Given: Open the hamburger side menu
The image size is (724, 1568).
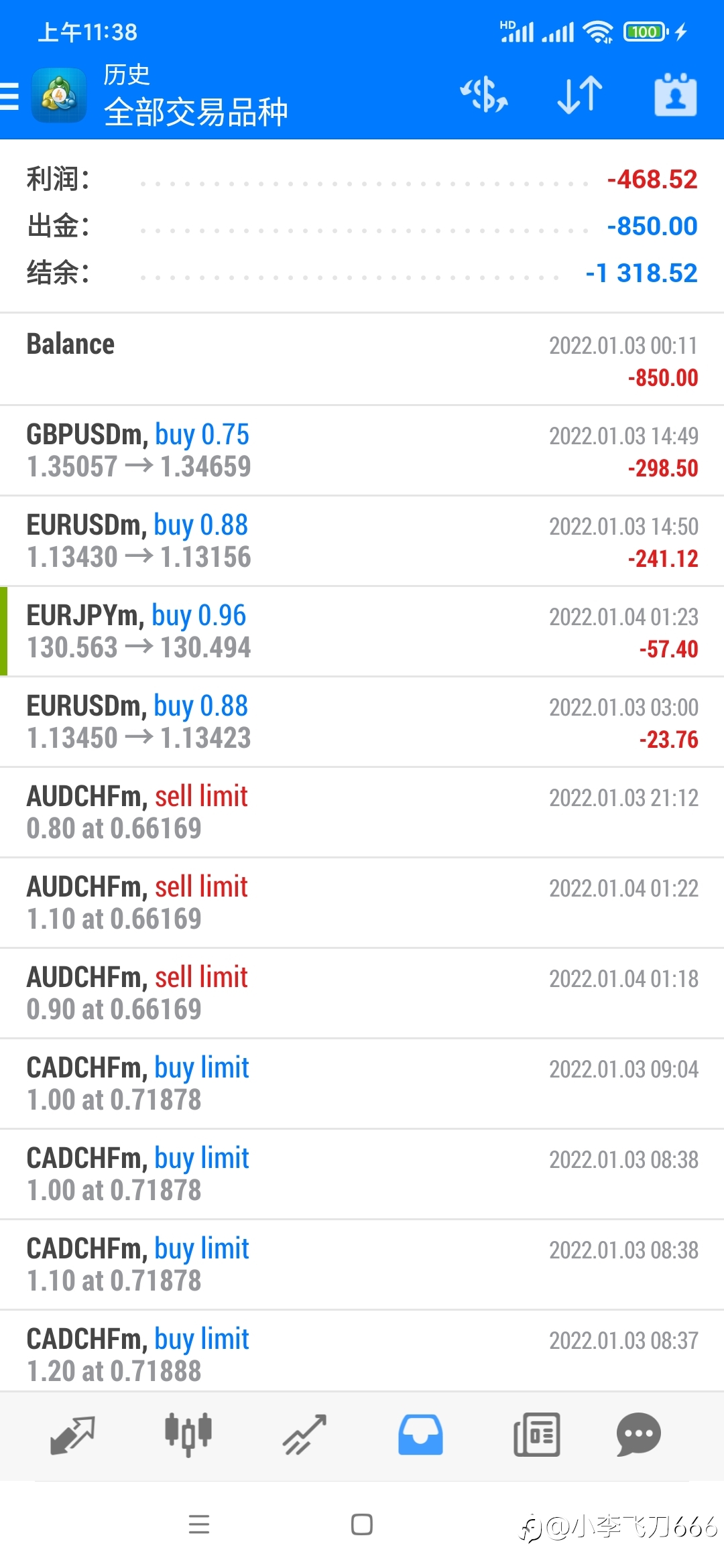Looking at the screenshot, I should 9,95.
